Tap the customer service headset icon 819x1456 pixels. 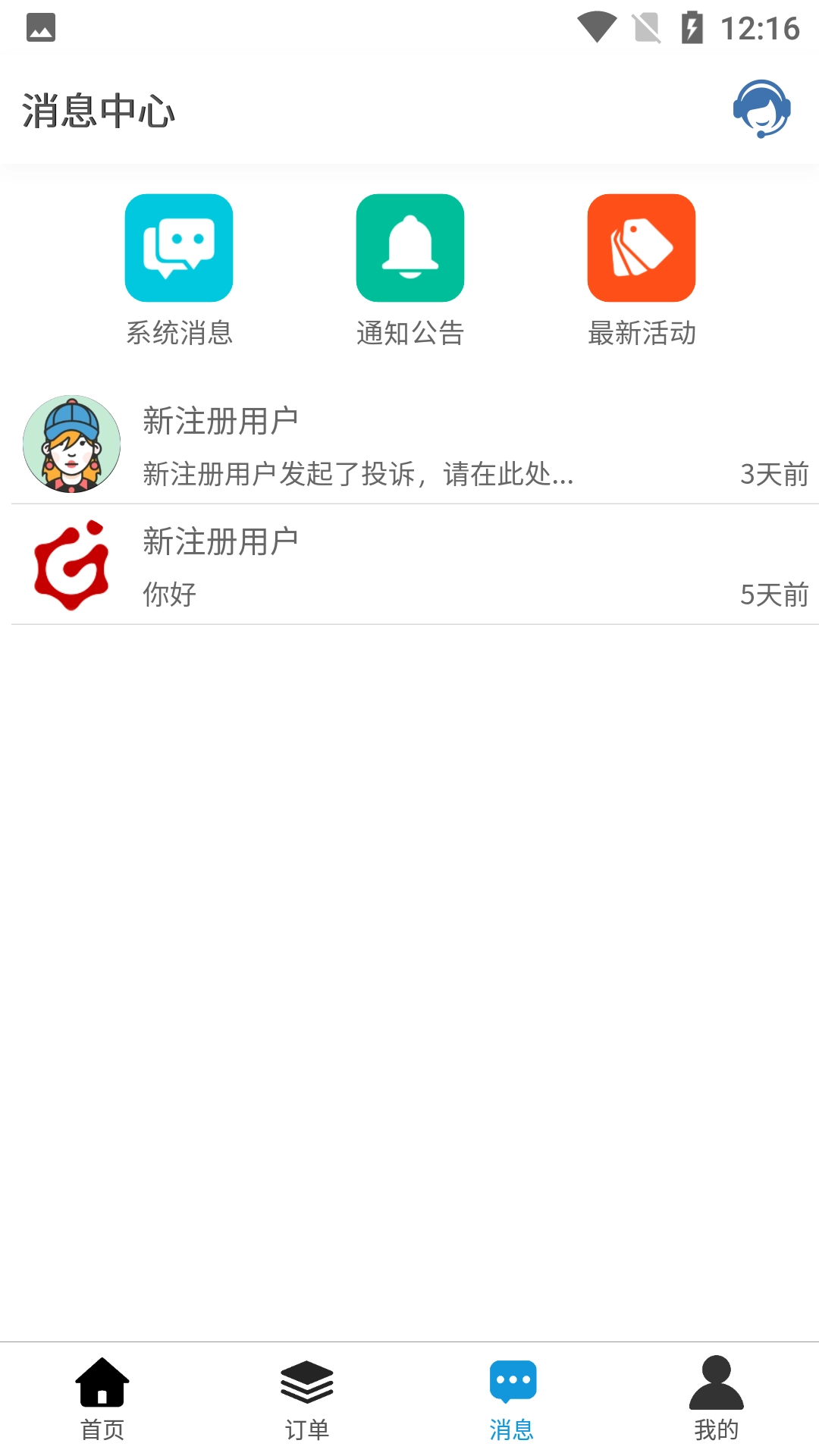(x=761, y=110)
